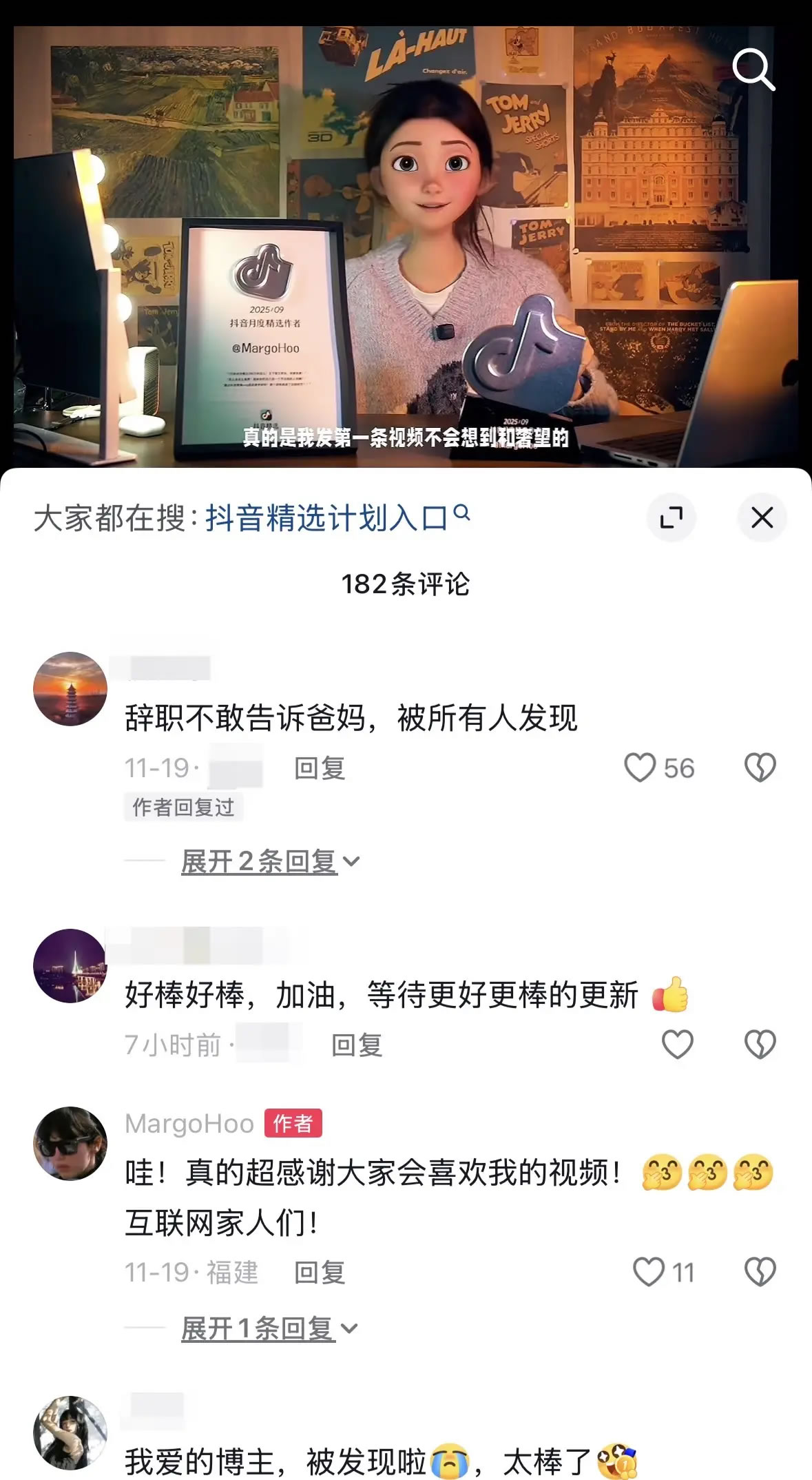Dislike MargoHoo's author comment
The image size is (812, 1480).
(x=760, y=1272)
